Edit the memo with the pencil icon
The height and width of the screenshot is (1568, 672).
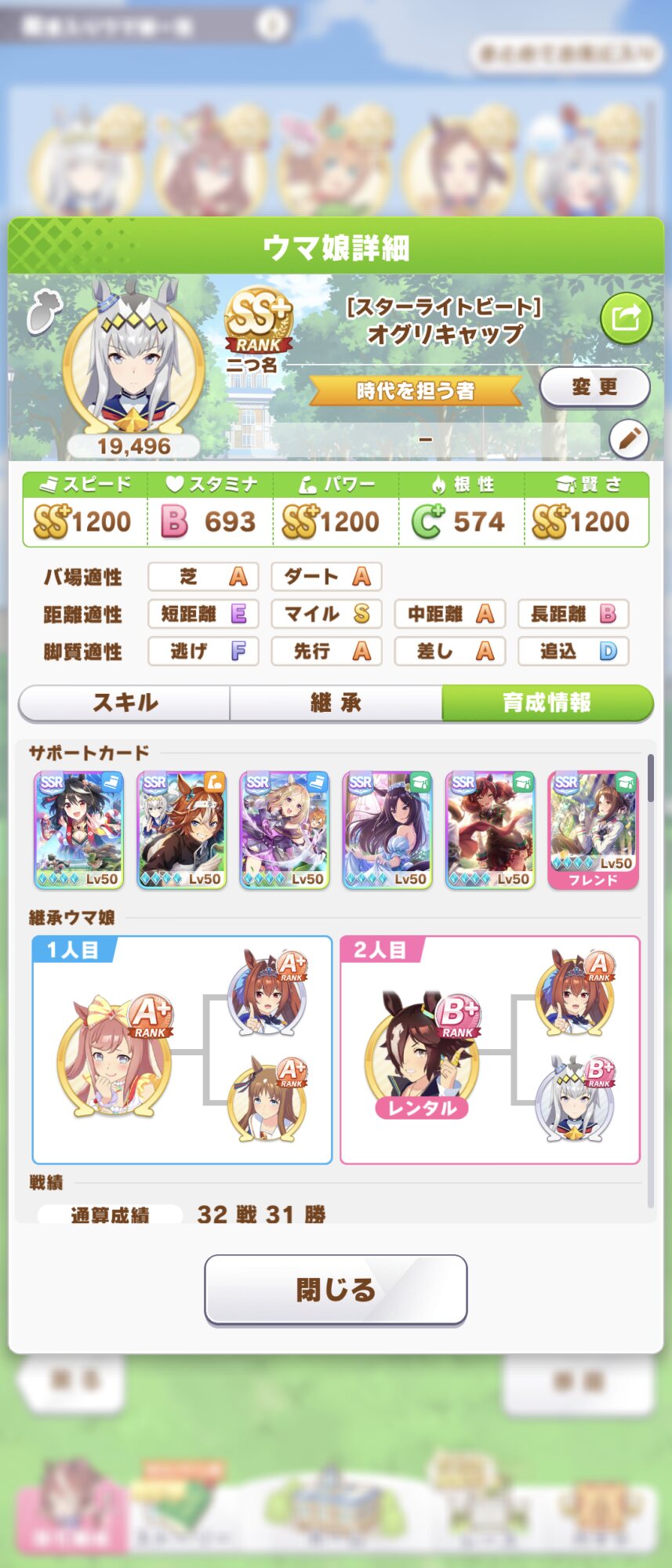point(629,439)
